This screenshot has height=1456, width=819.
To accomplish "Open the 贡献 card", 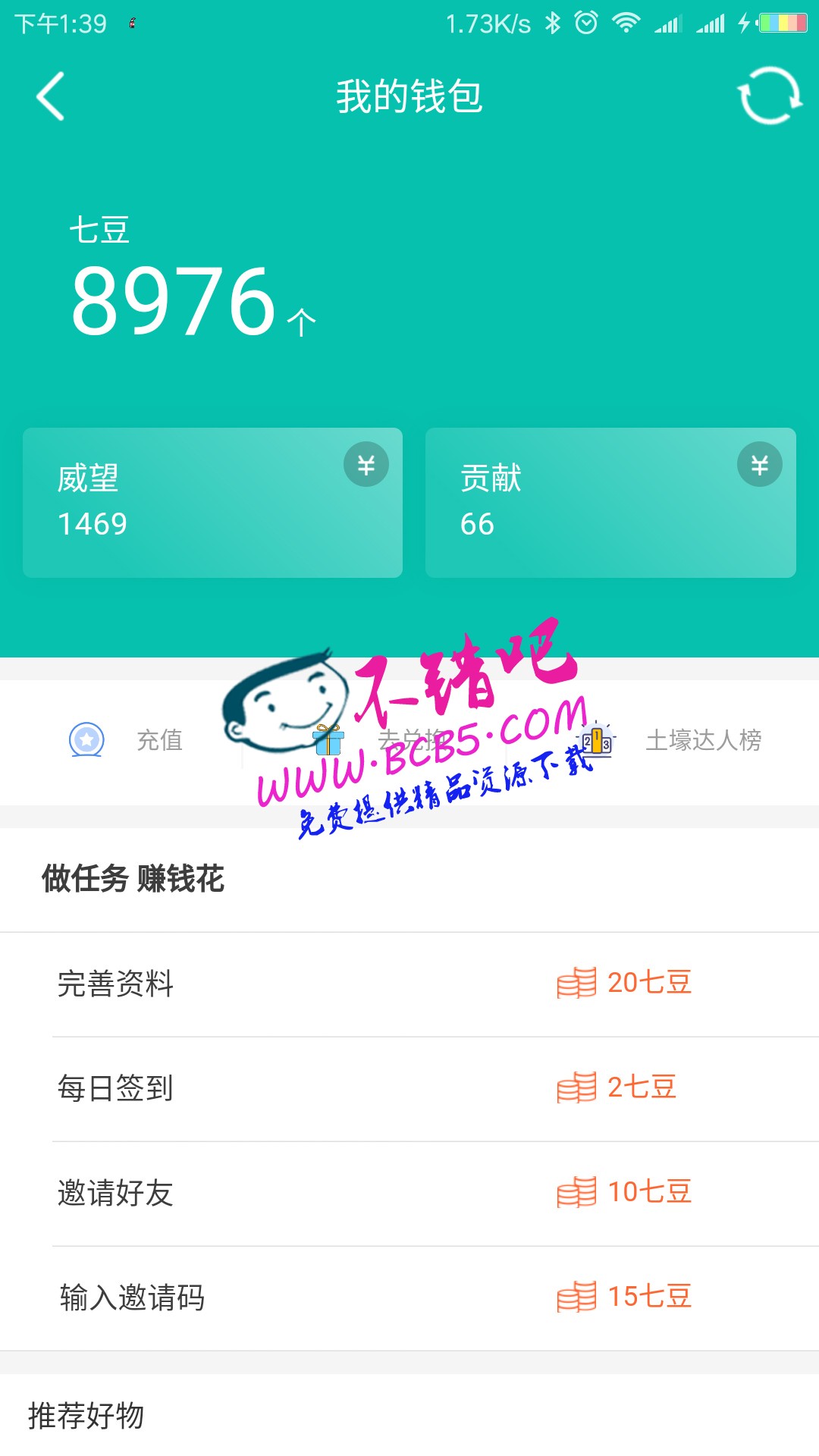I will pos(610,503).
